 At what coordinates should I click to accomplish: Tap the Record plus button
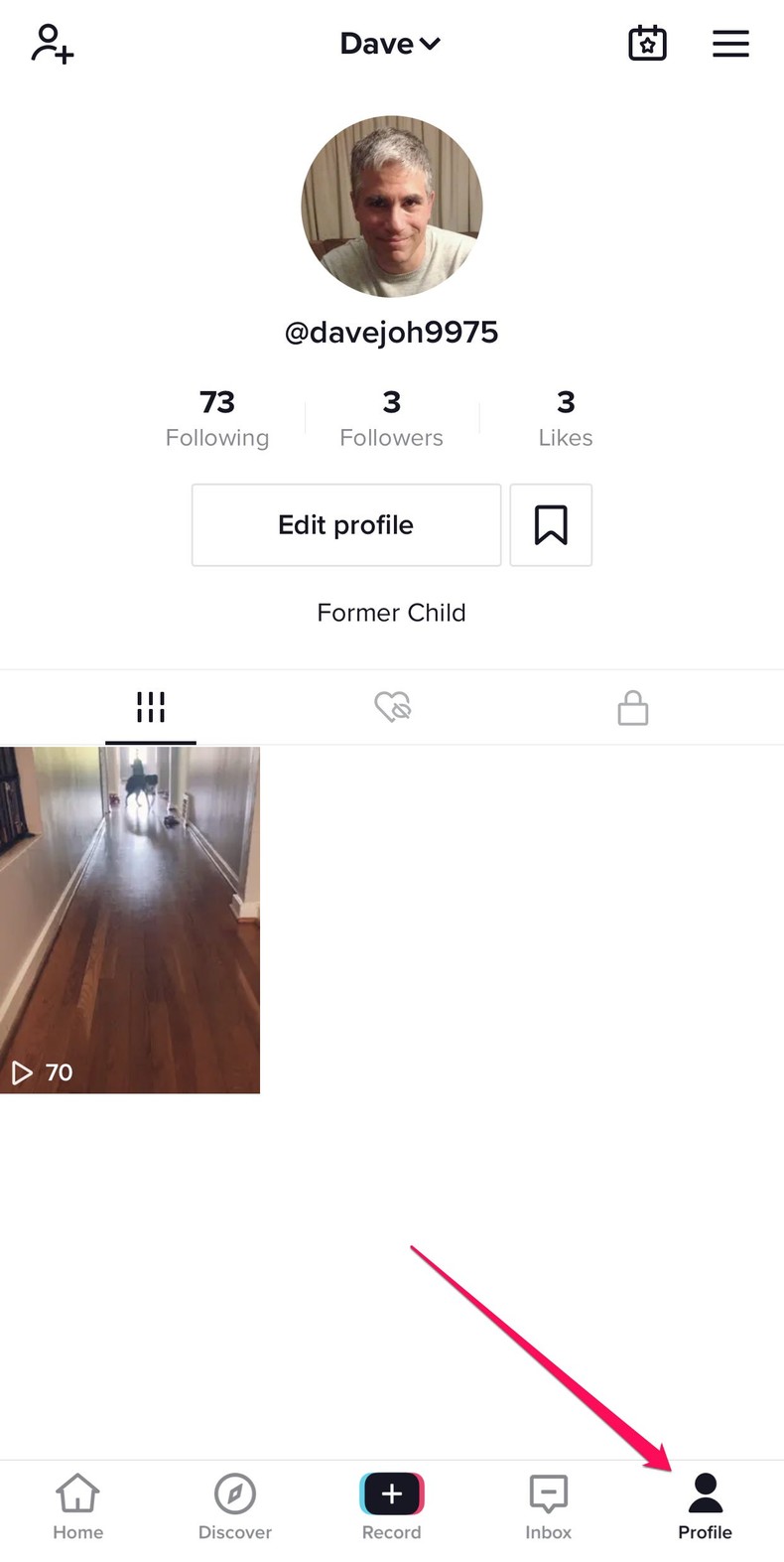coord(391,1492)
